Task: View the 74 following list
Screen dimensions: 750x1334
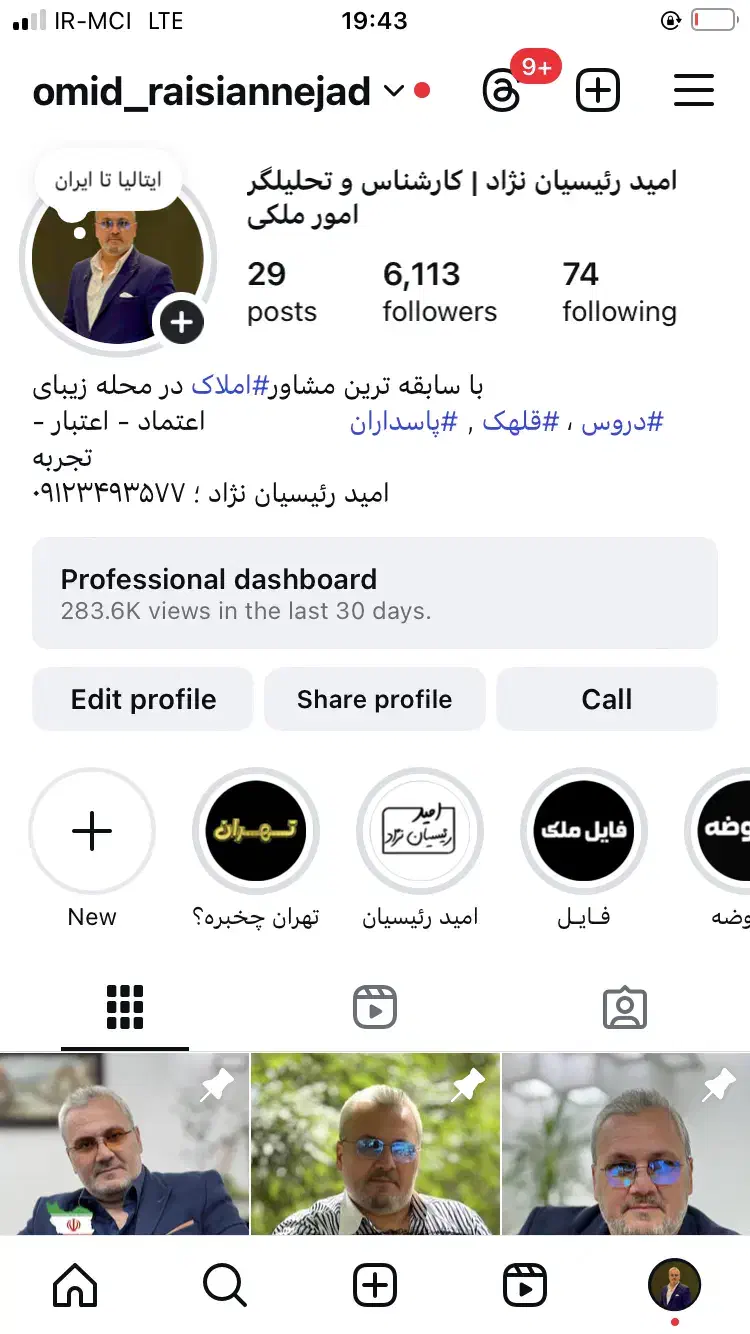Action: coord(619,291)
